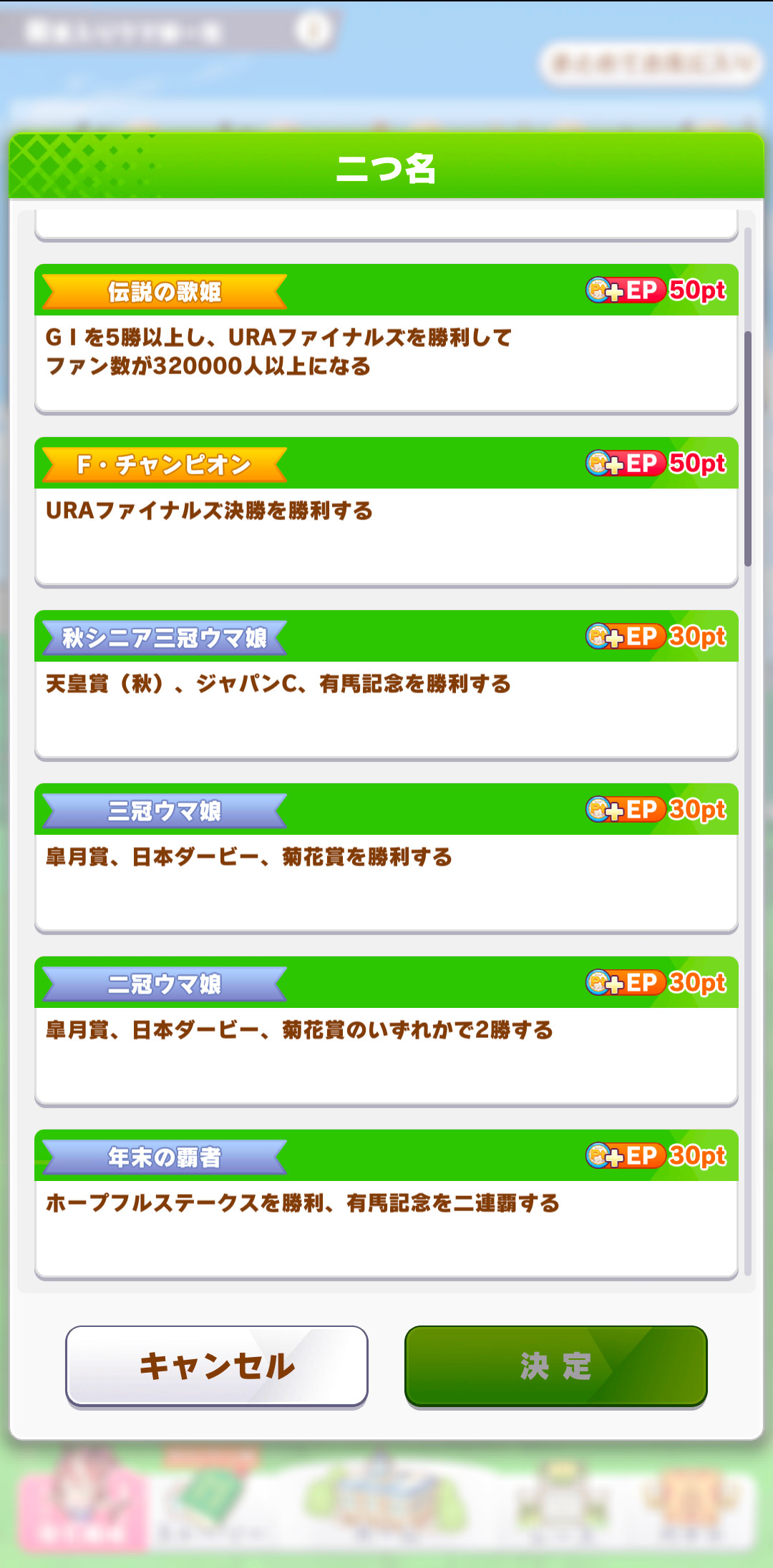Confirm with the 決定 button
773x1568 pixels.
[555, 1366]
